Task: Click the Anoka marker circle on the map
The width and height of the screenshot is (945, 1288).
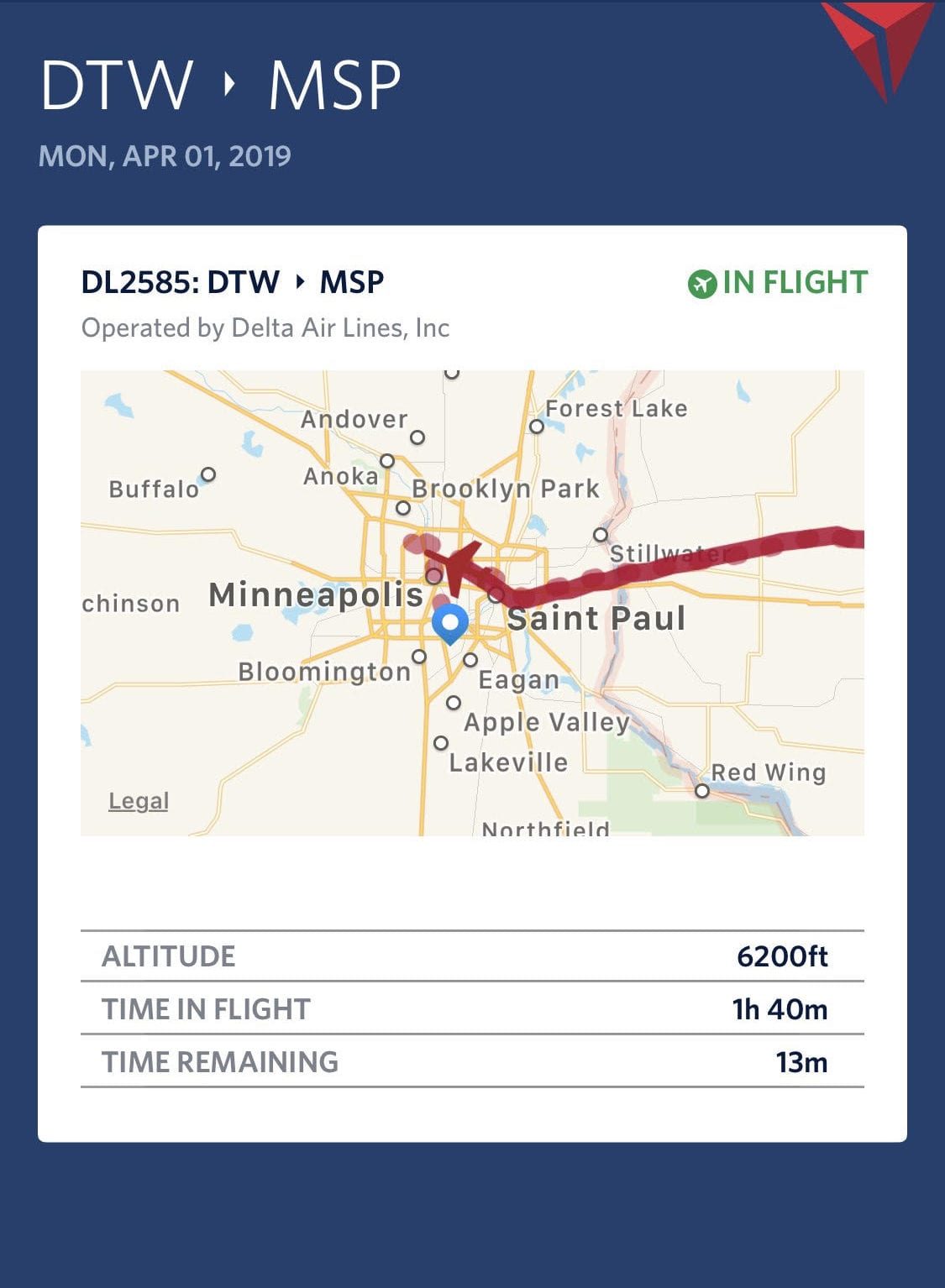Action: pyautogui.click(x=387, y=460)
